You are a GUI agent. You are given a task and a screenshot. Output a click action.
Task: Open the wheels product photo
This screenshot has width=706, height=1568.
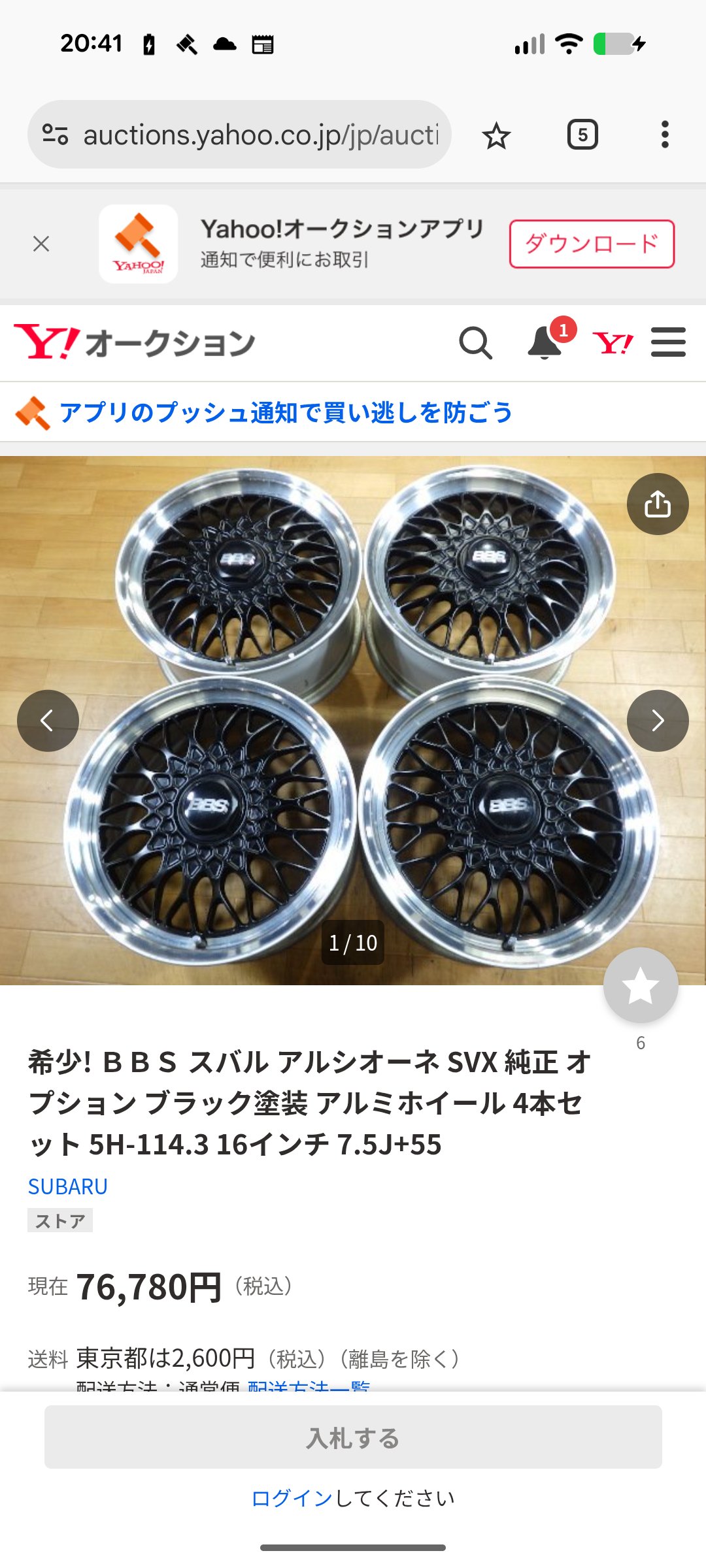353,721
